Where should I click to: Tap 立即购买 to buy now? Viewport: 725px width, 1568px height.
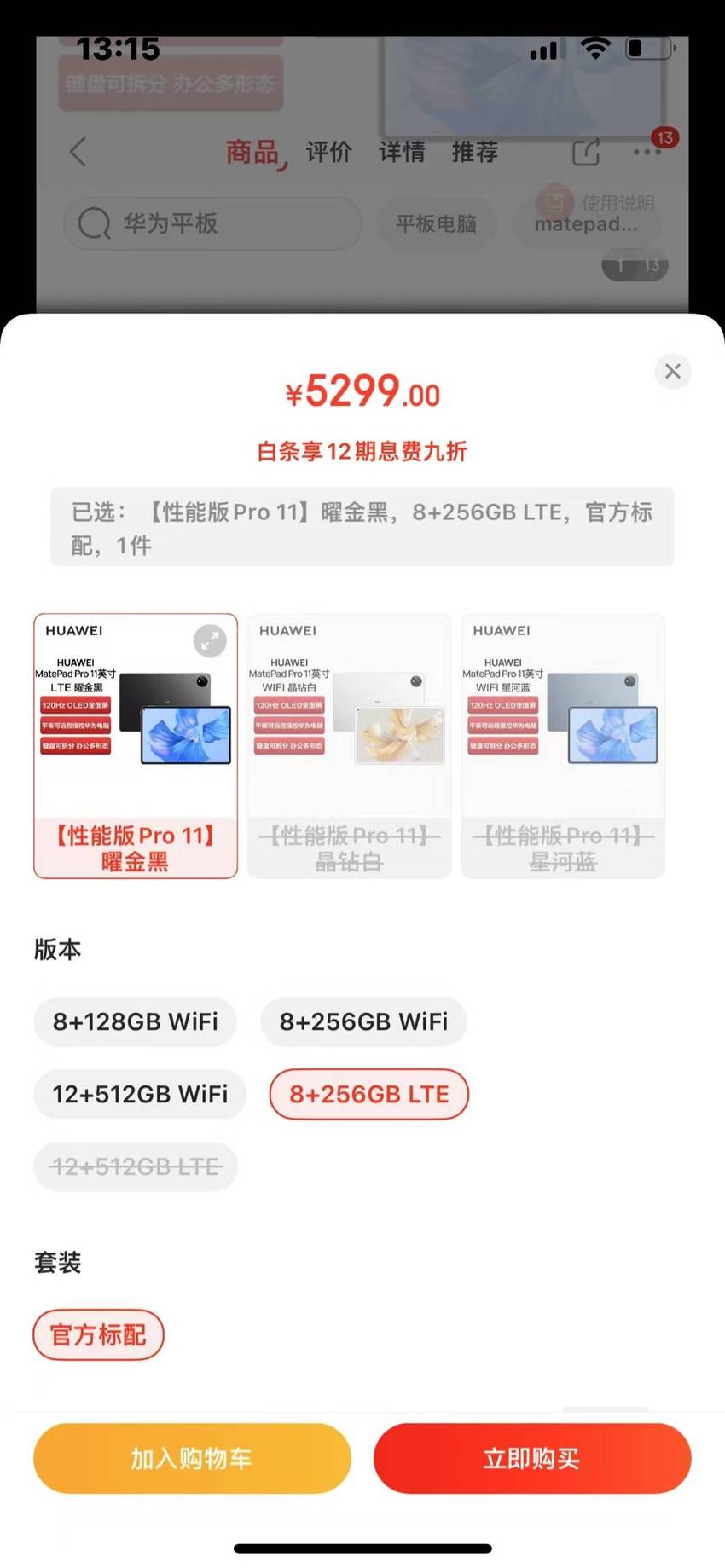click(x=532, y=1458)
